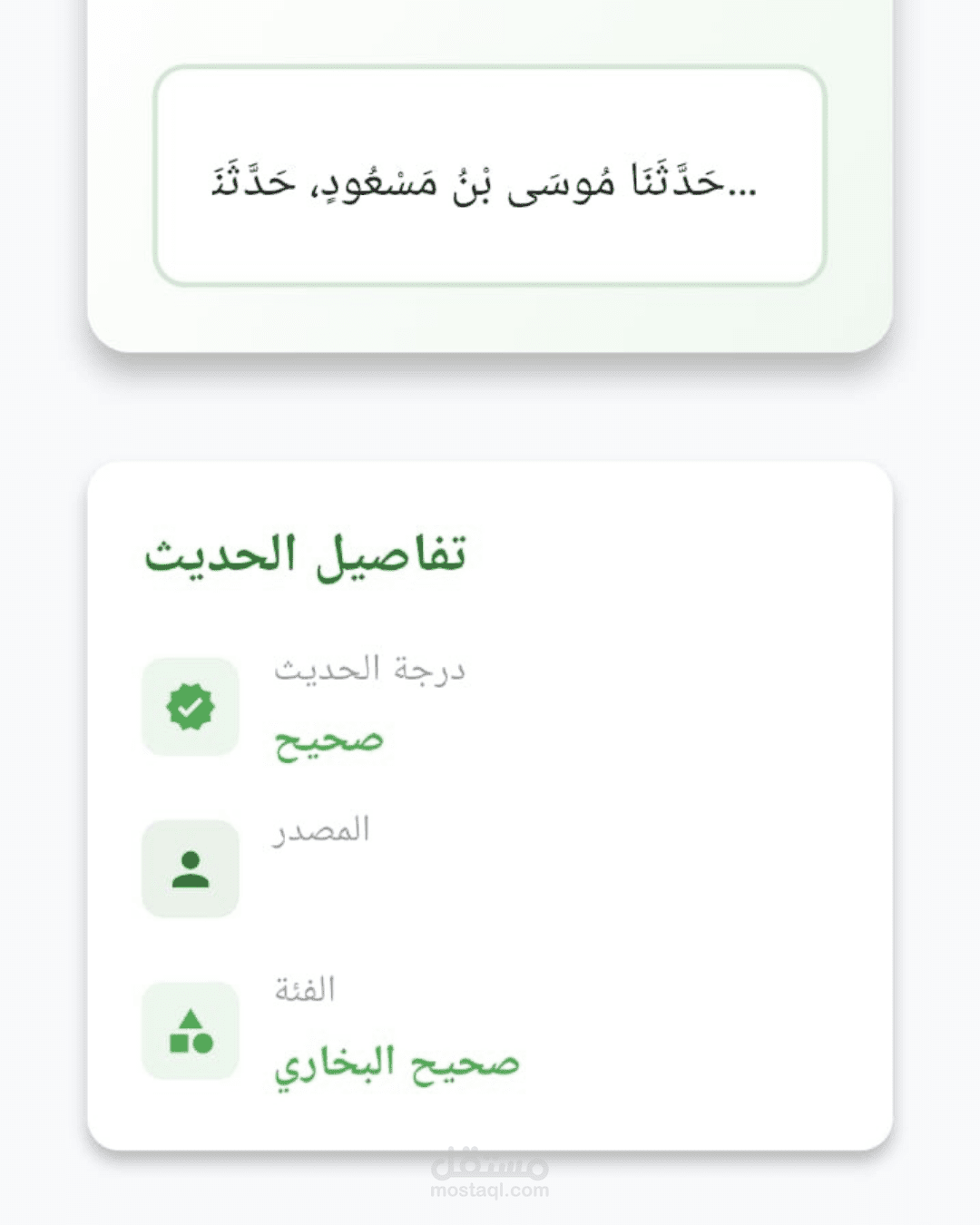This screenshot has width=980, height=1225.
Task: Click the rounded green tile holding the person icon
Action: tap(189, 867)
